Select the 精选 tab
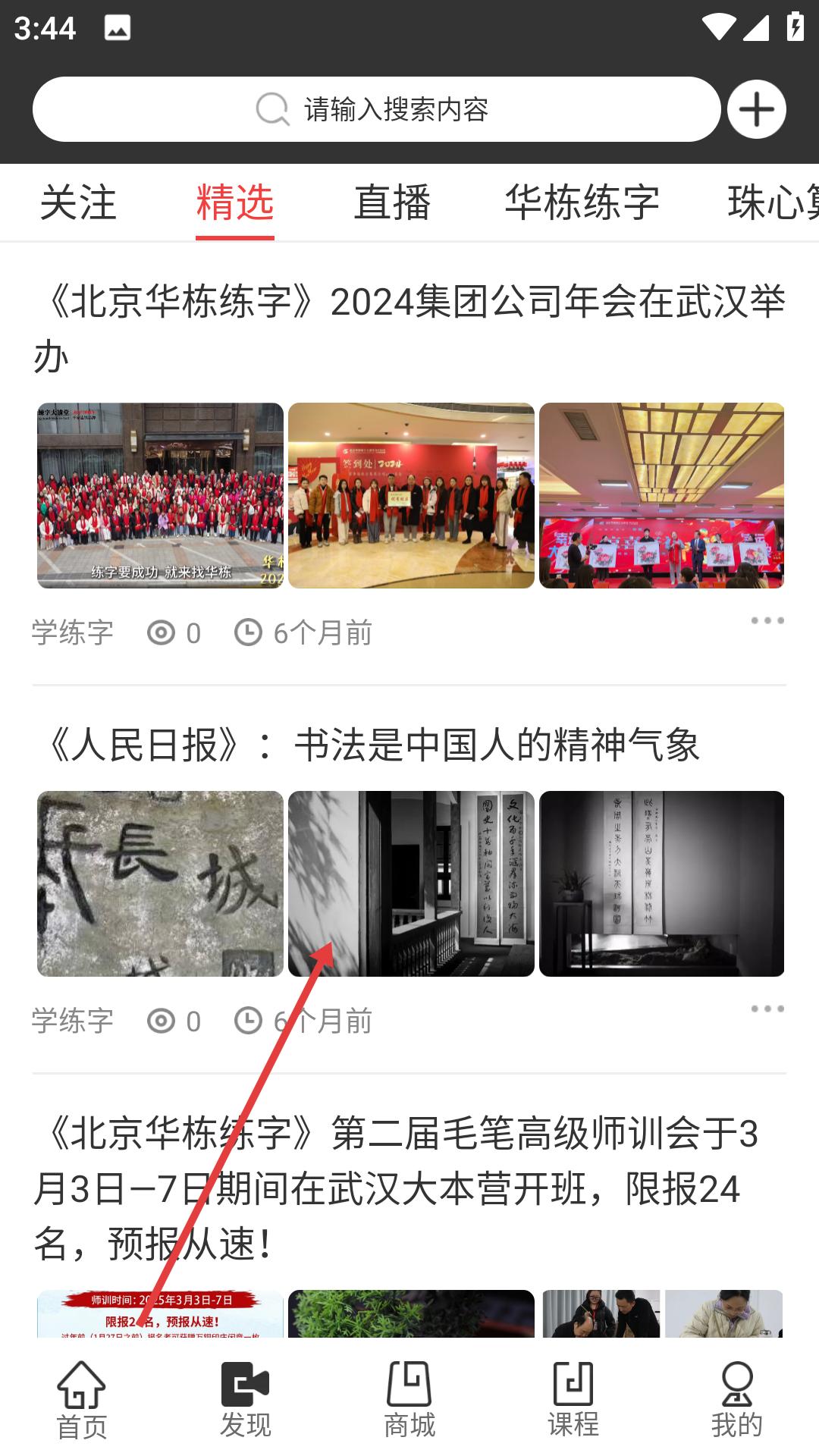This screenshot has width=819, height=1456. point(235,203)
